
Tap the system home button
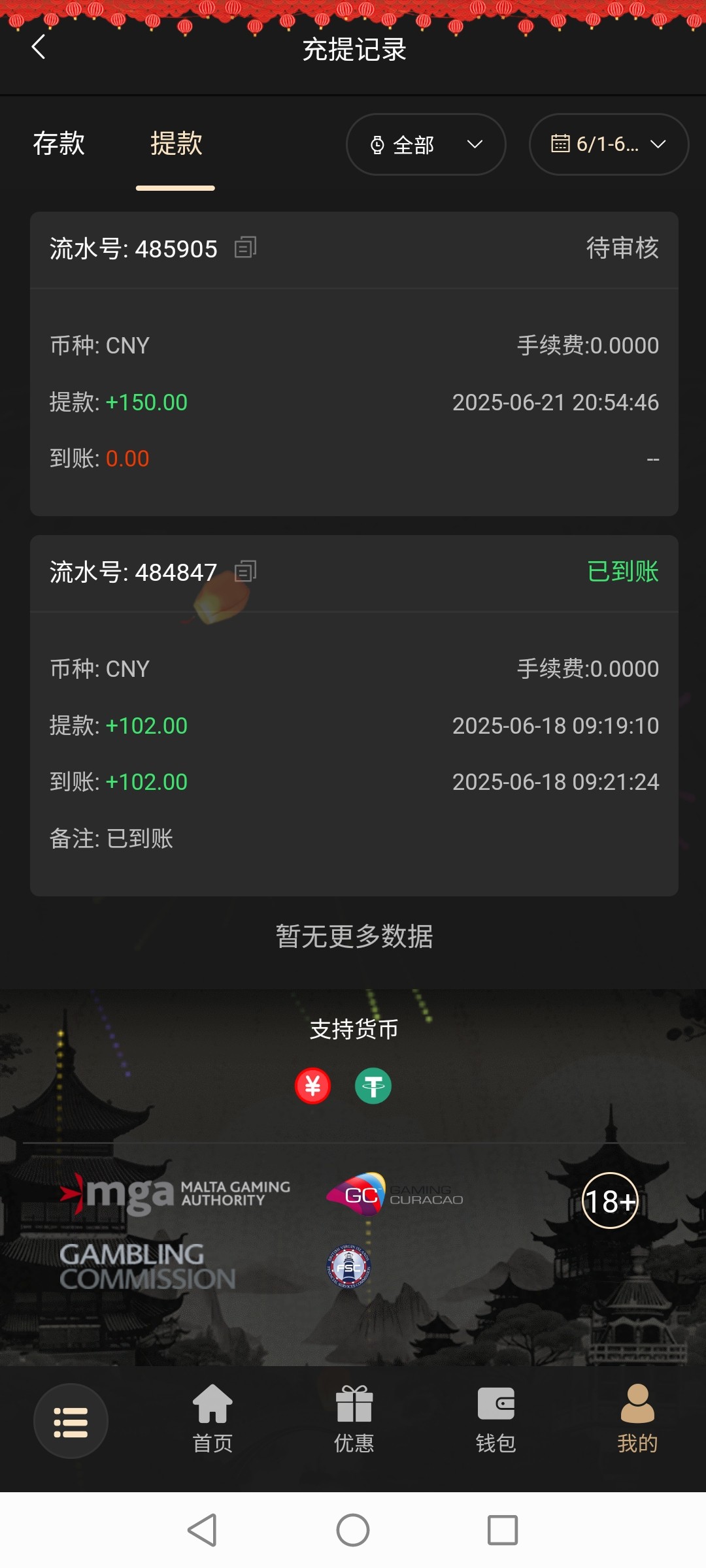(x=353, y=1530)
